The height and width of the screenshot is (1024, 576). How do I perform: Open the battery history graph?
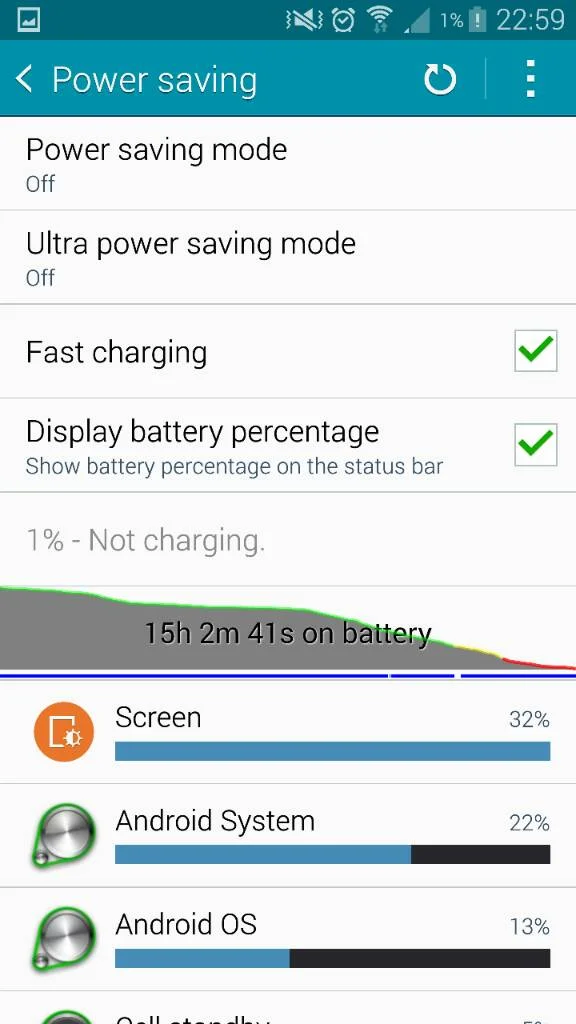[288, 632]
